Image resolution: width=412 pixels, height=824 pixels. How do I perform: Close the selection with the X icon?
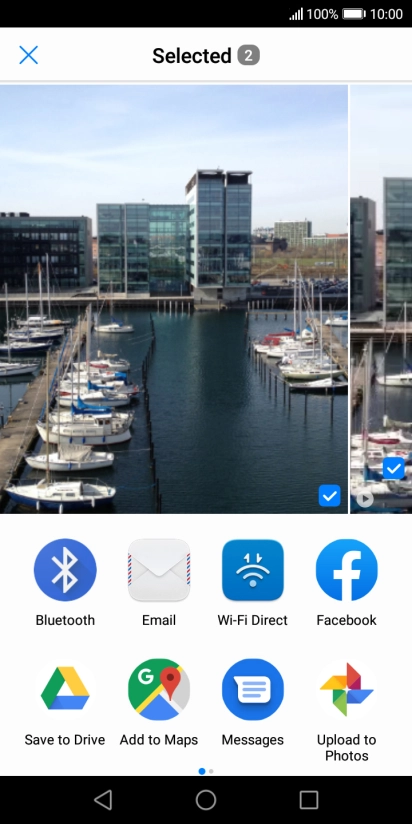tap(28, 55)
